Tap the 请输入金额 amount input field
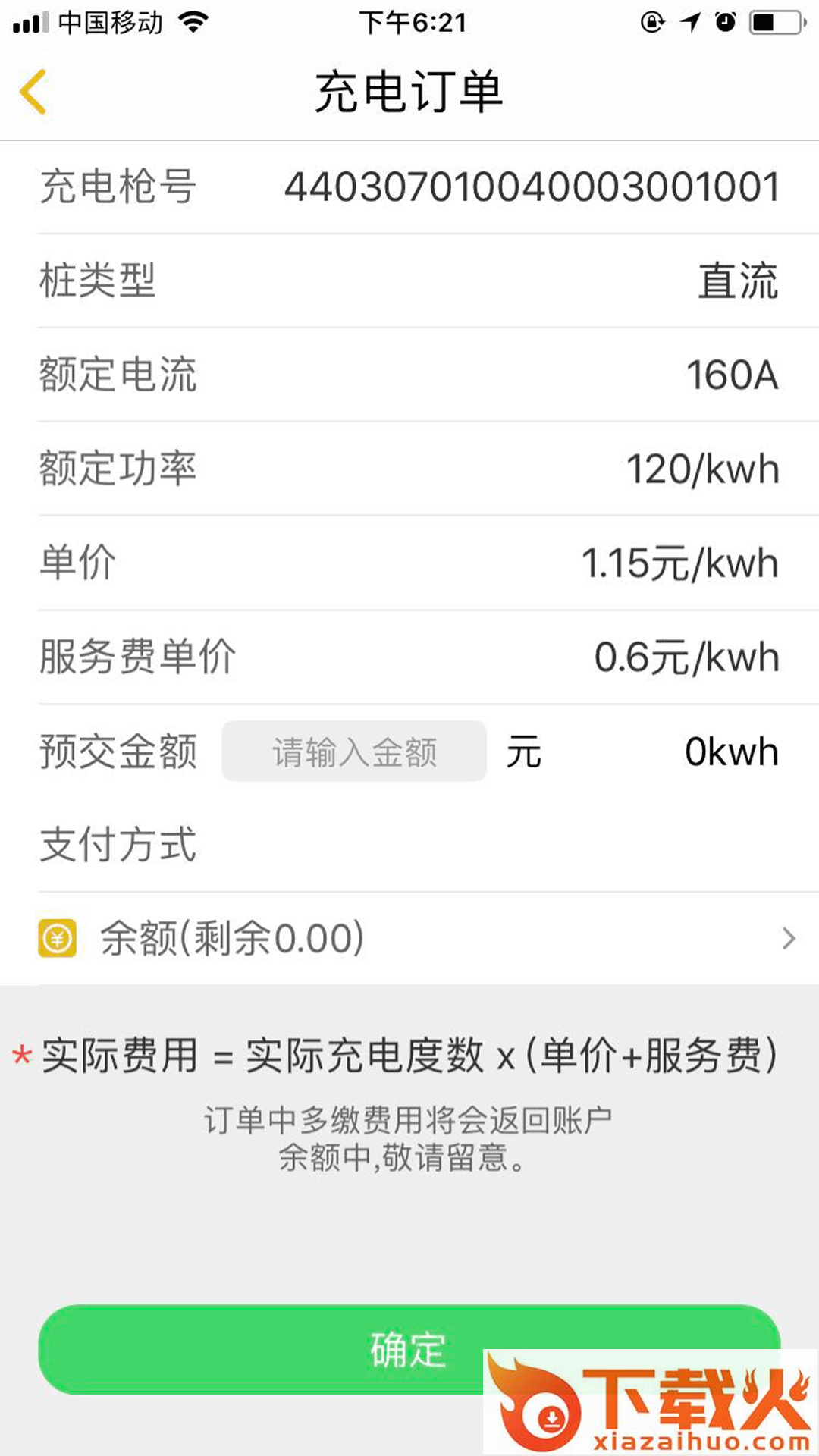The height and width of the screenshot is (1456, 819). 353,752
